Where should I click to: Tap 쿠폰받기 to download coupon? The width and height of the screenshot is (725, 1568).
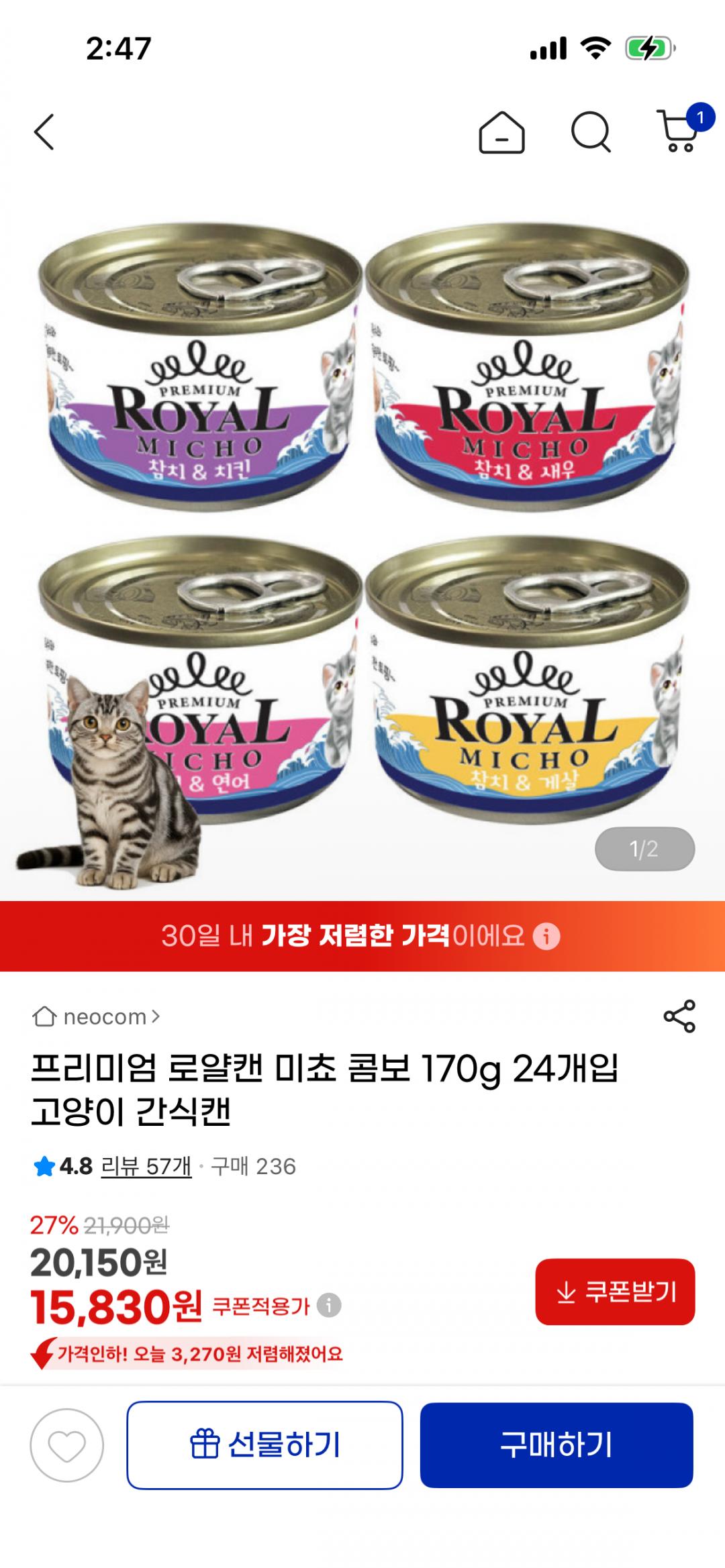615,1292
